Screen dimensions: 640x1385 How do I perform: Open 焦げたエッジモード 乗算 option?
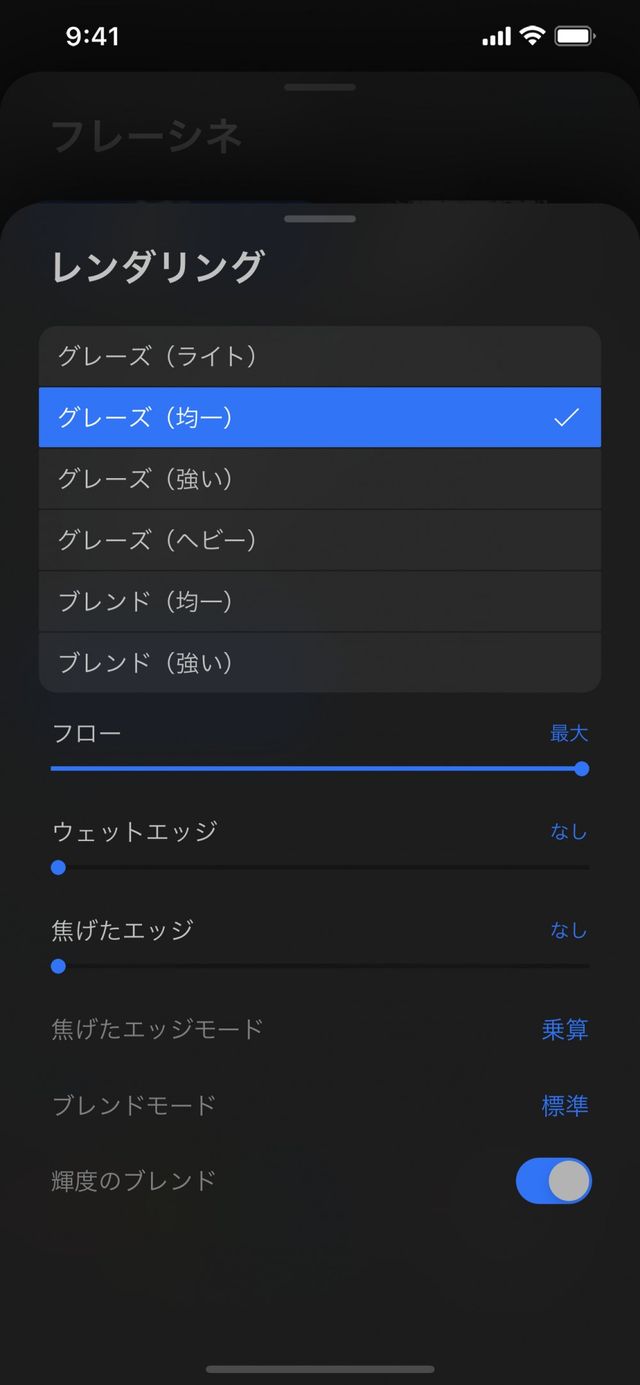coord(564,1029)
